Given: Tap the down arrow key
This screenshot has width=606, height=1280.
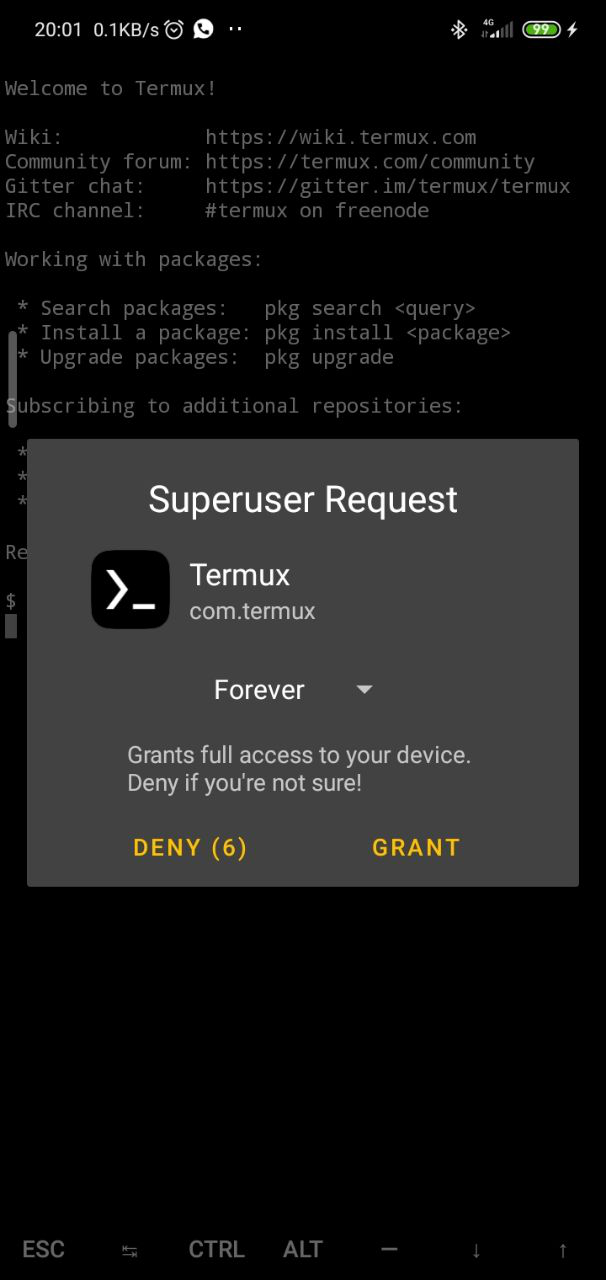Looking at the screenshot, I should pyautogui.click(x=476, y=1250).
